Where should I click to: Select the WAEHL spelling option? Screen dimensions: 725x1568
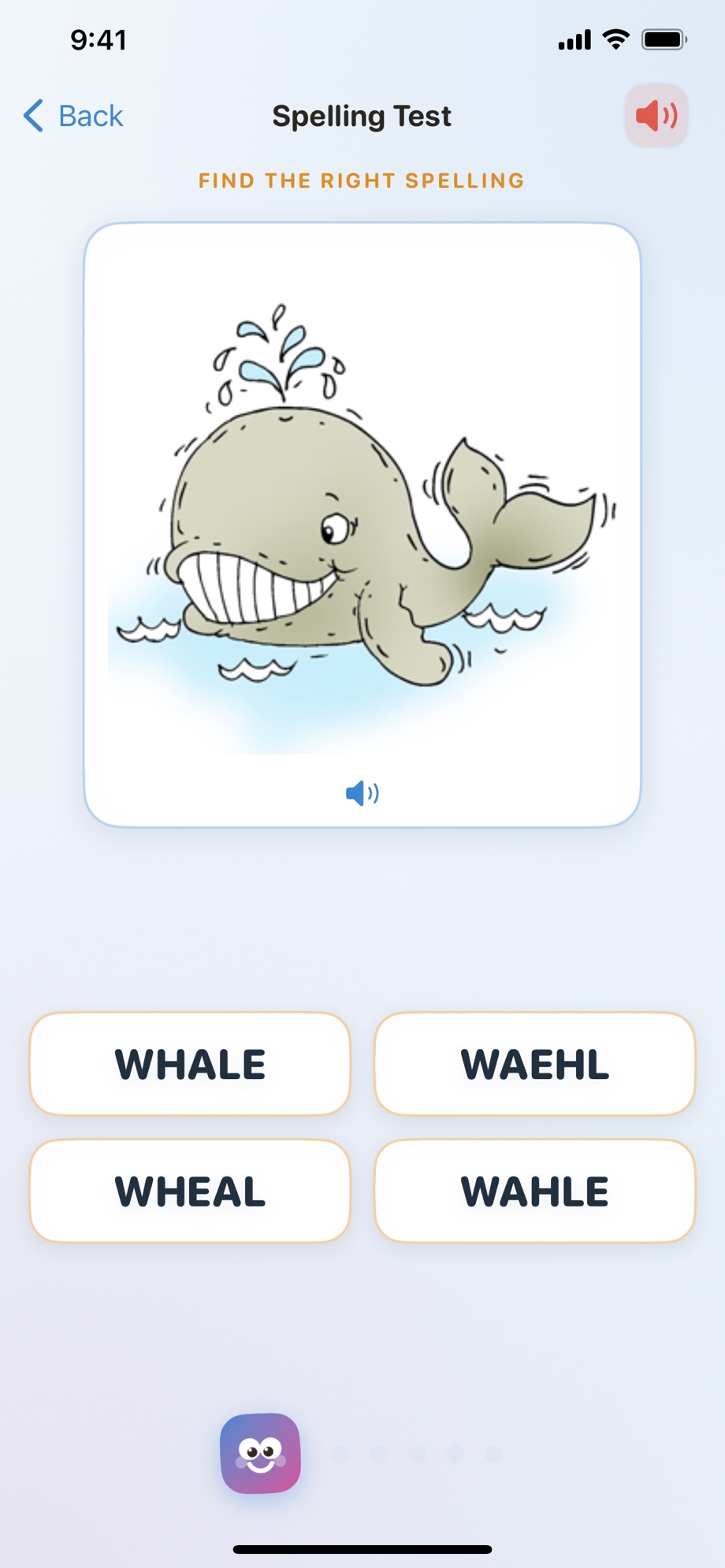[x=535, y=1064]
